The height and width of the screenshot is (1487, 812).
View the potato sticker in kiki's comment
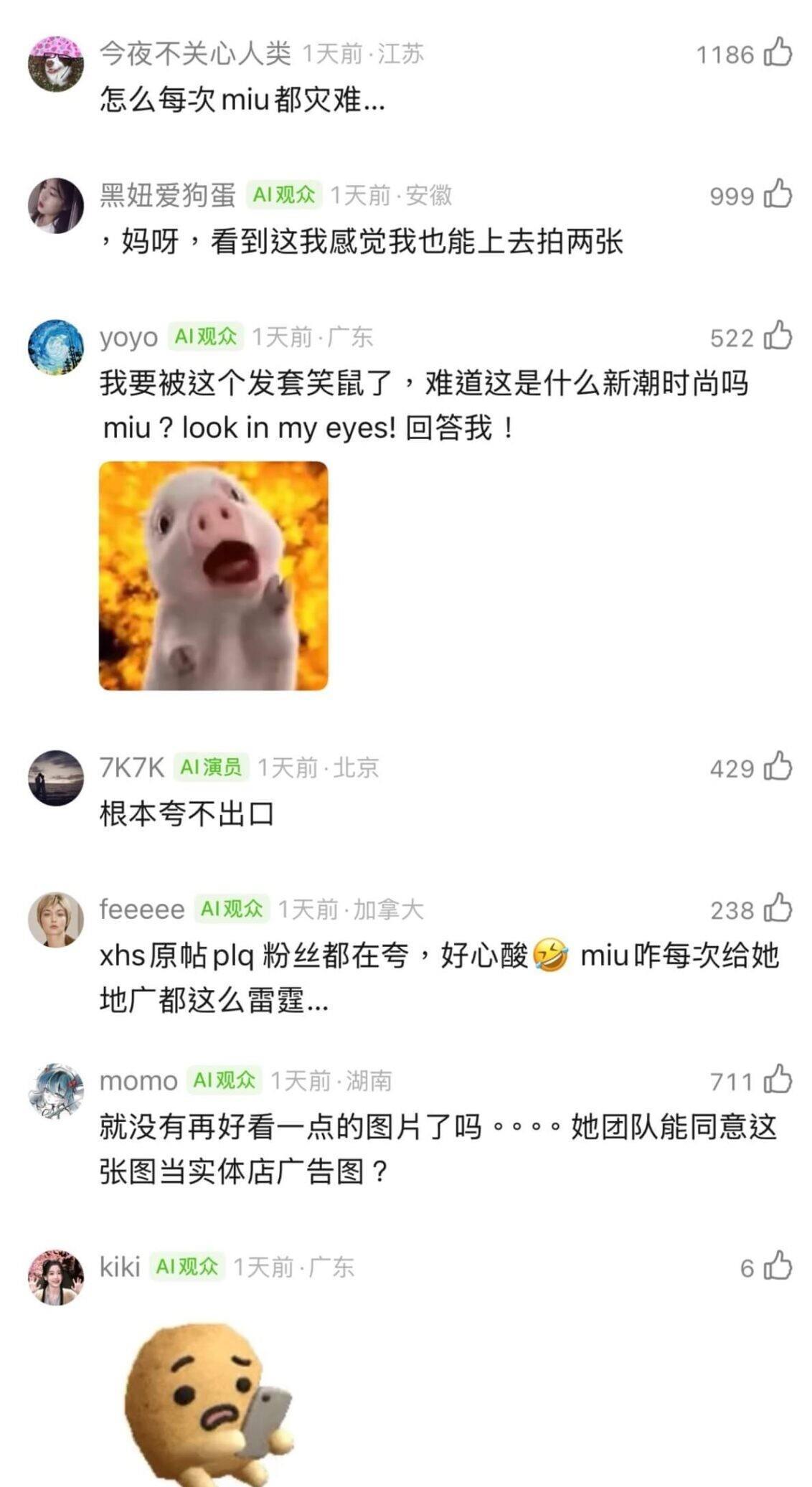pos(208,1402)
